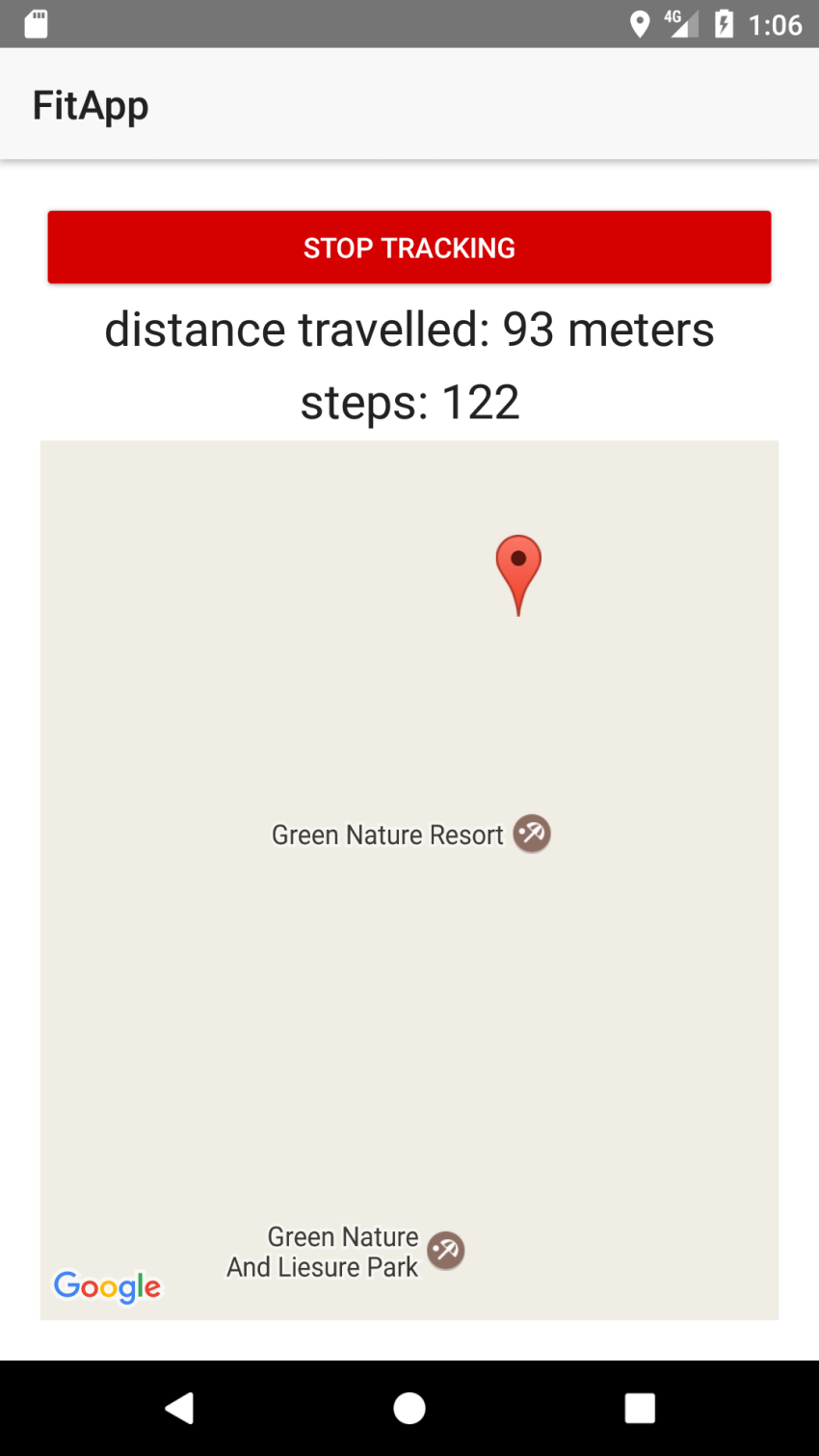Go to the home screen
Viewport: 819px width, 1456px height.
point(409,1408)
